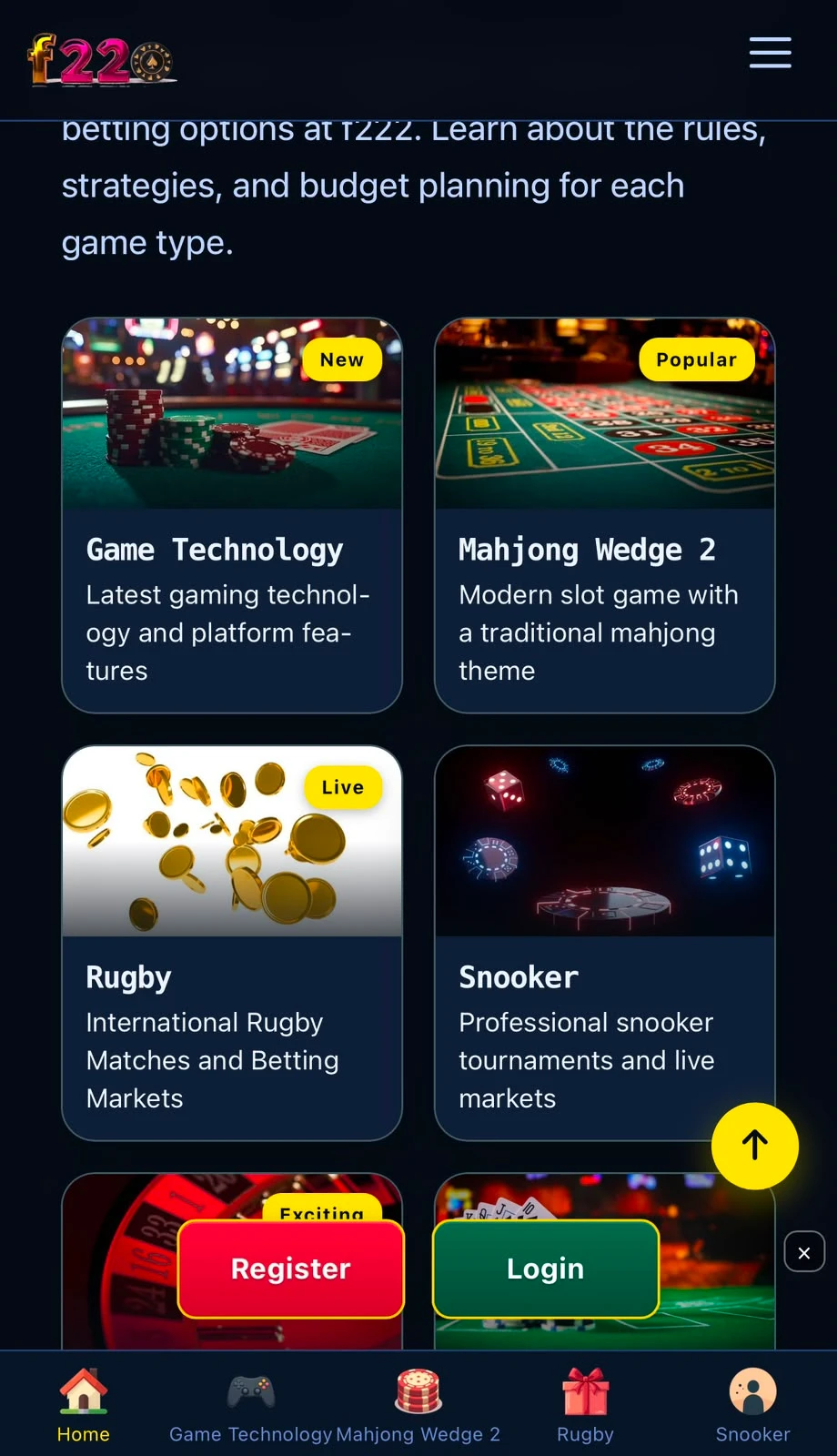Switch to the Mahjong Wedge 2 tab
Viewport: 837px width, 1456px height.
418,1405
